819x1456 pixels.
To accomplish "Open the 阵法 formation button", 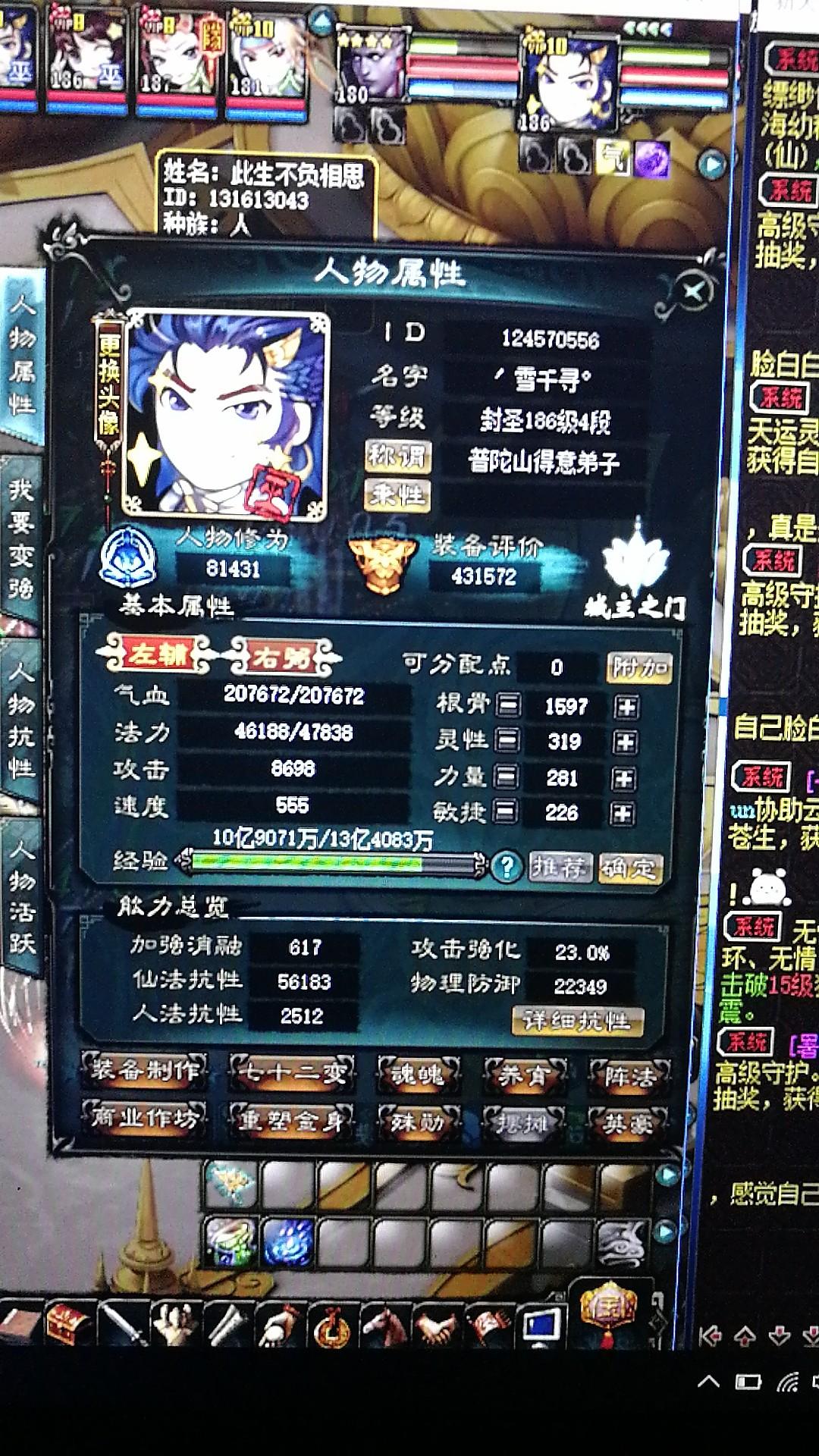I will point(629,1075).
